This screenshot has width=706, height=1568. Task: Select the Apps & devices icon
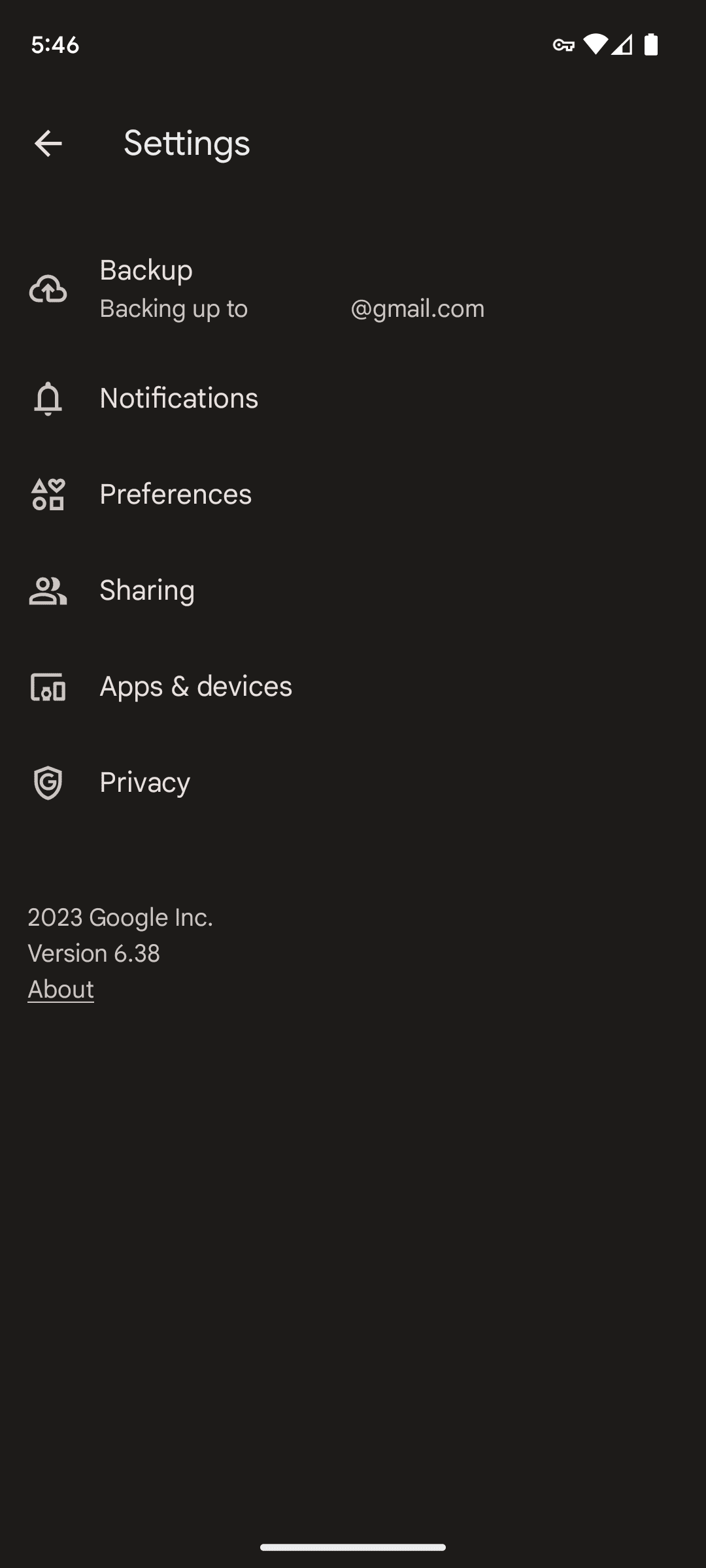(x=46, y=687)
